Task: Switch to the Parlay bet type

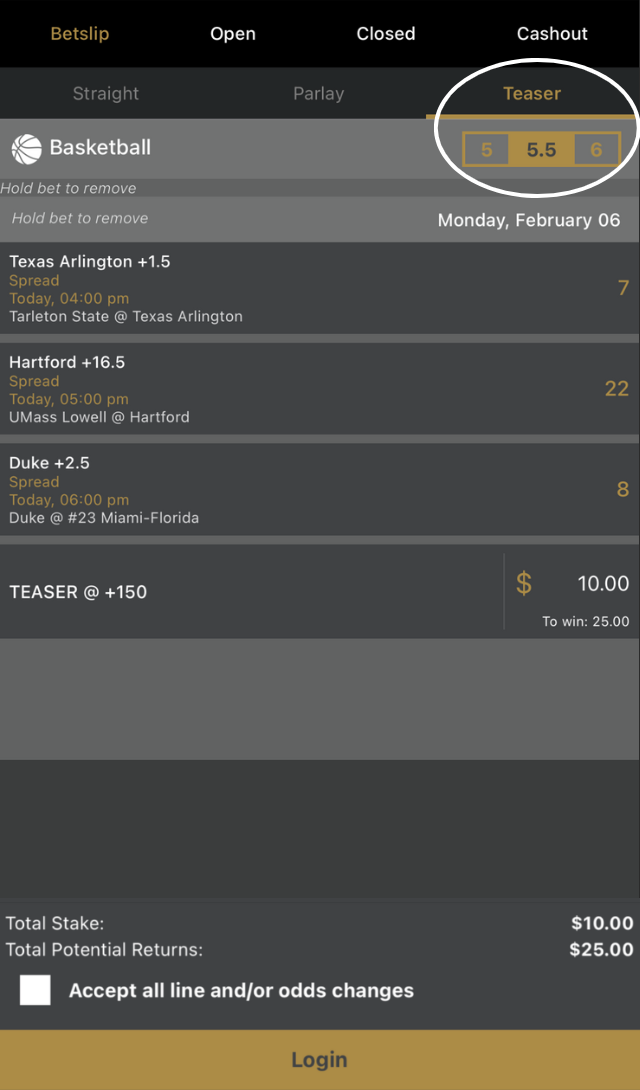Action: pos(318,94)
